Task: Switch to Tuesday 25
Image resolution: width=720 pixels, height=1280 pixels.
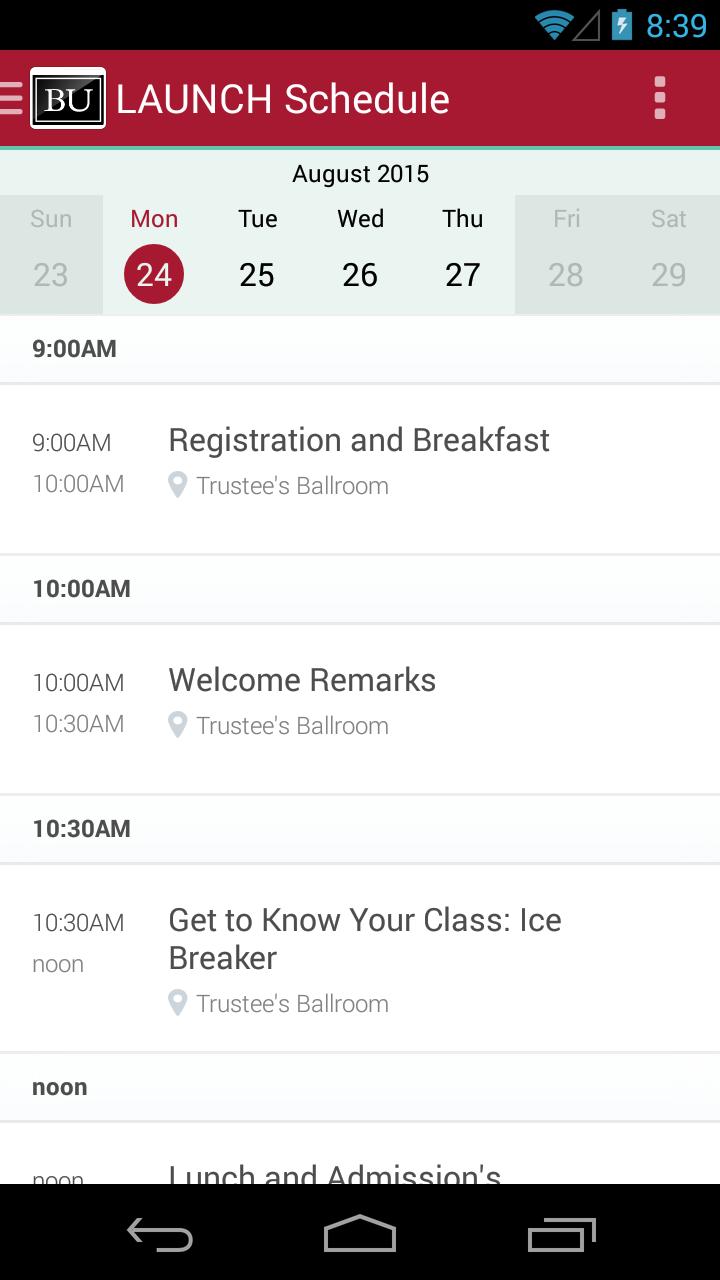Action: point(257,256)
